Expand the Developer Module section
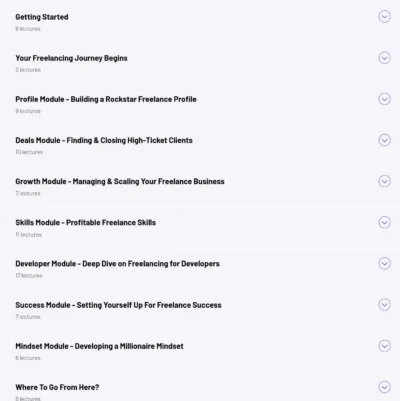The width and height of the screenshot is (400, 401). (384, 263)
